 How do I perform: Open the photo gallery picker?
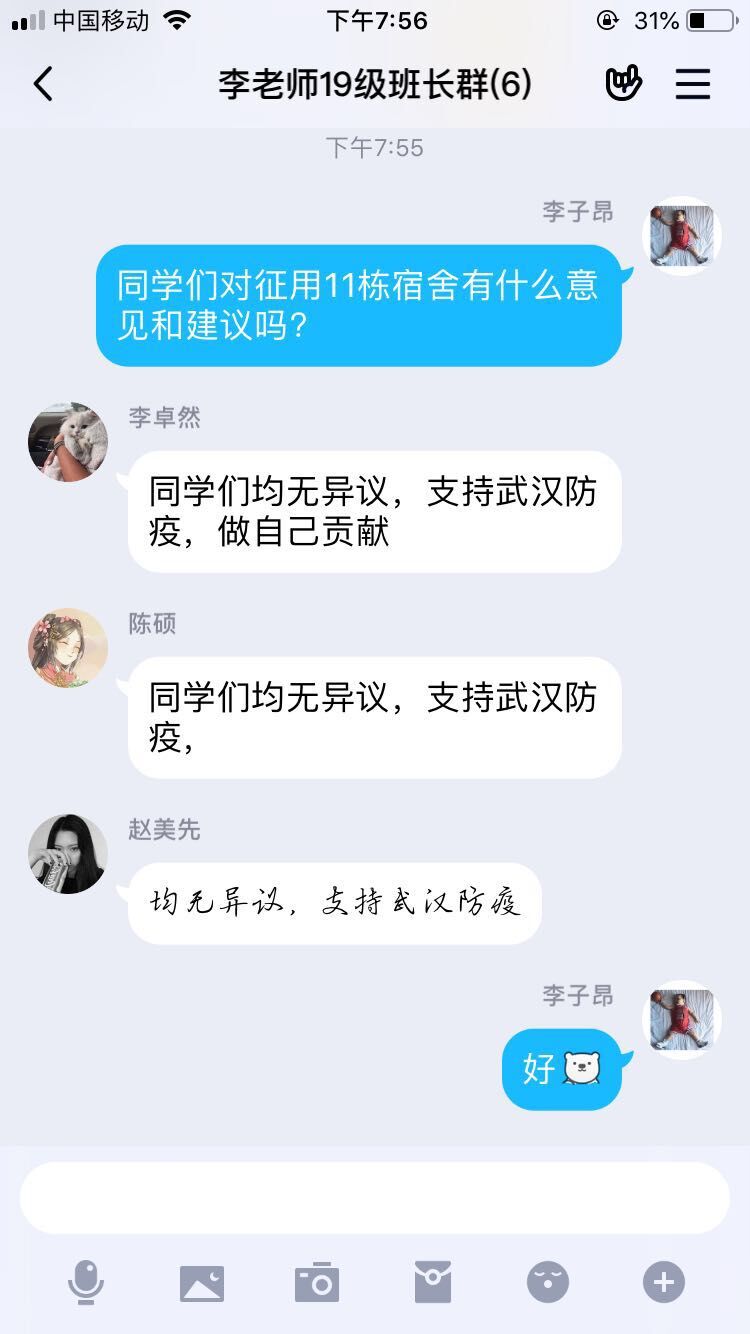pos(202,1282)
